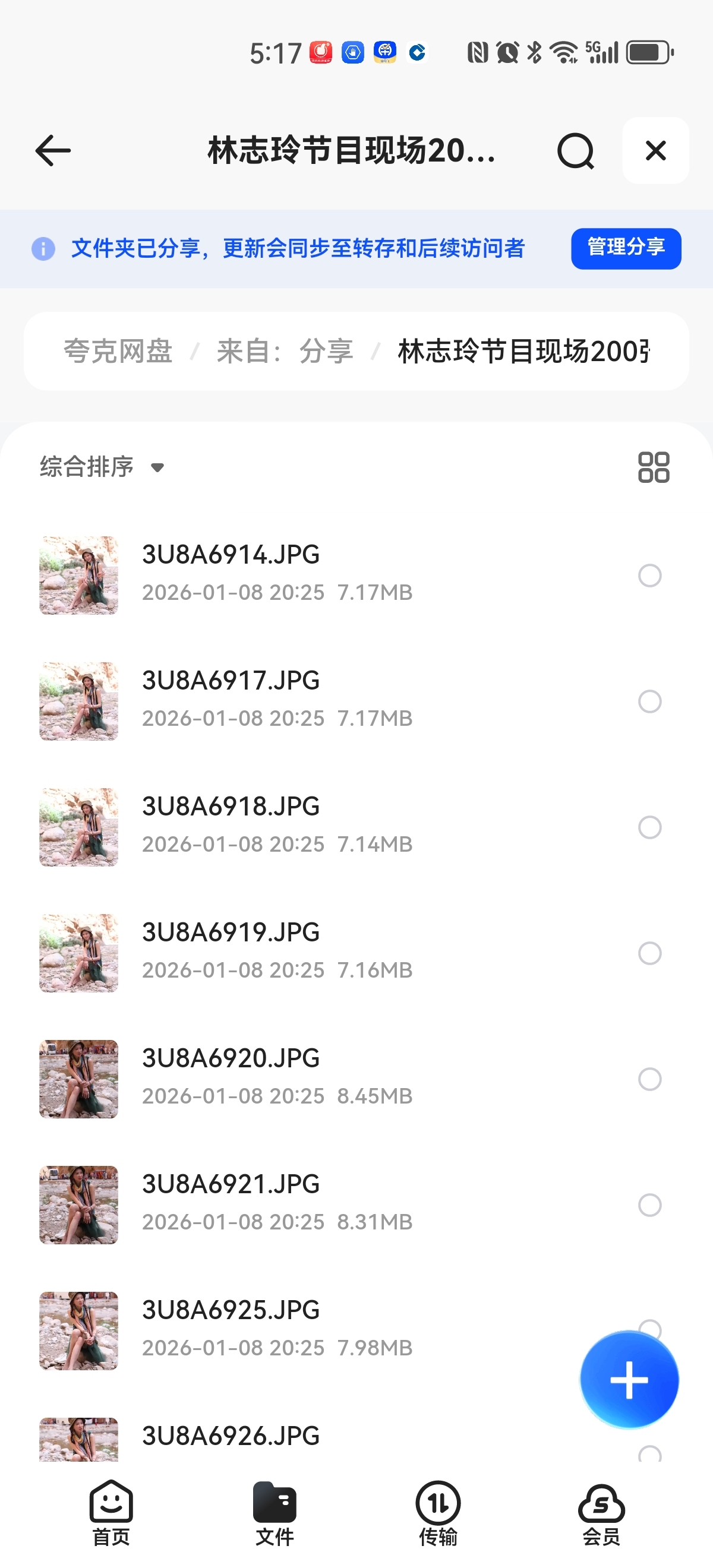This screenshot has width=713, height=1568.
Task: Open search in this folder
Action: (x=575, y=151)
